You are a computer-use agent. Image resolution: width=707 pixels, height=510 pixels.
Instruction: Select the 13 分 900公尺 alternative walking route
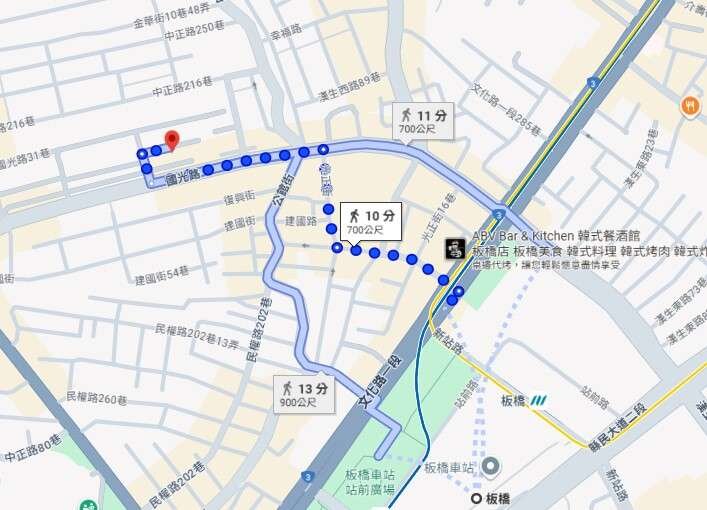tap(303, 394)
